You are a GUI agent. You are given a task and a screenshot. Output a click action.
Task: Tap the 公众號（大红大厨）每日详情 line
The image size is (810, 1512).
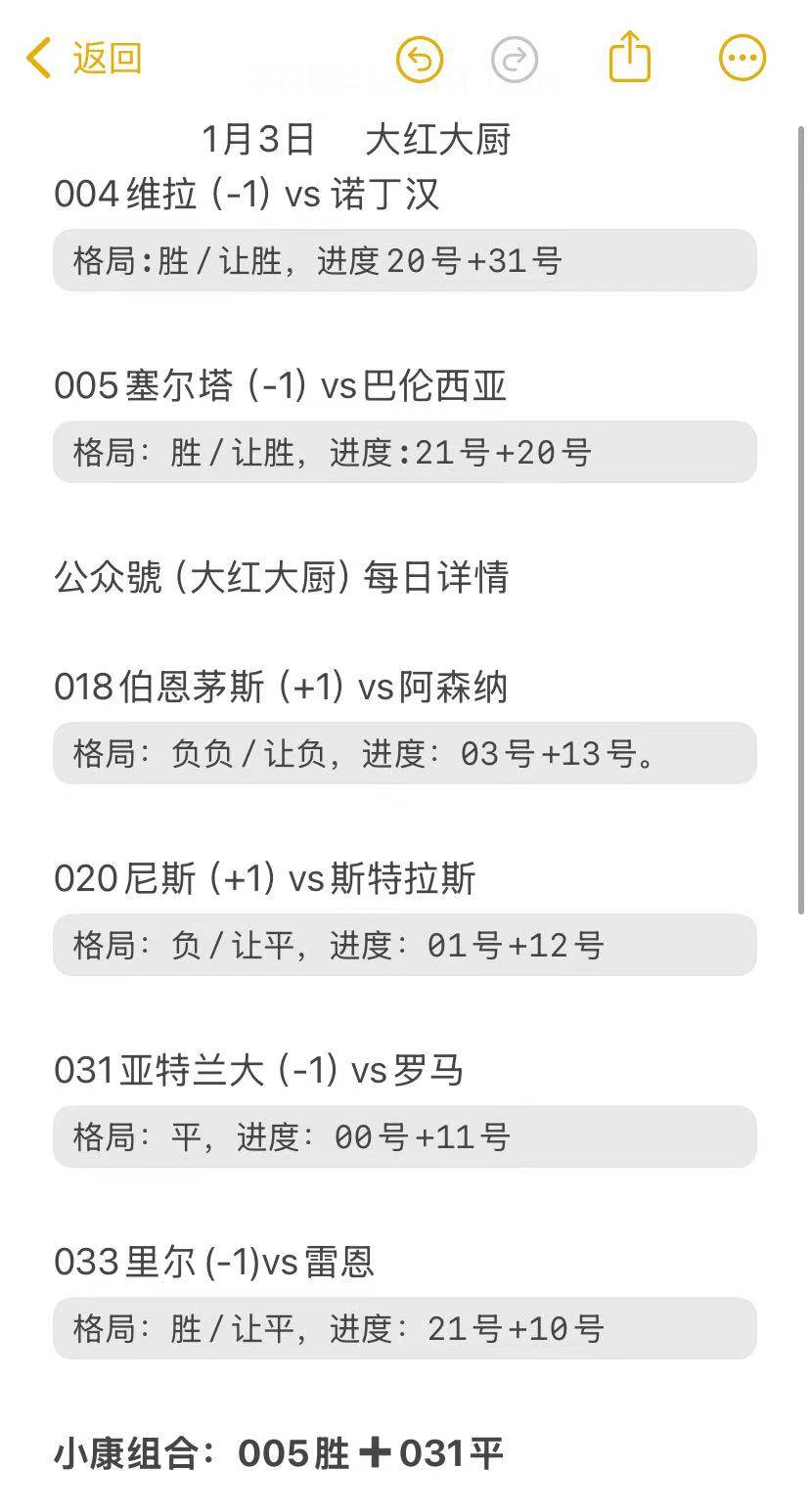point(283,578)
